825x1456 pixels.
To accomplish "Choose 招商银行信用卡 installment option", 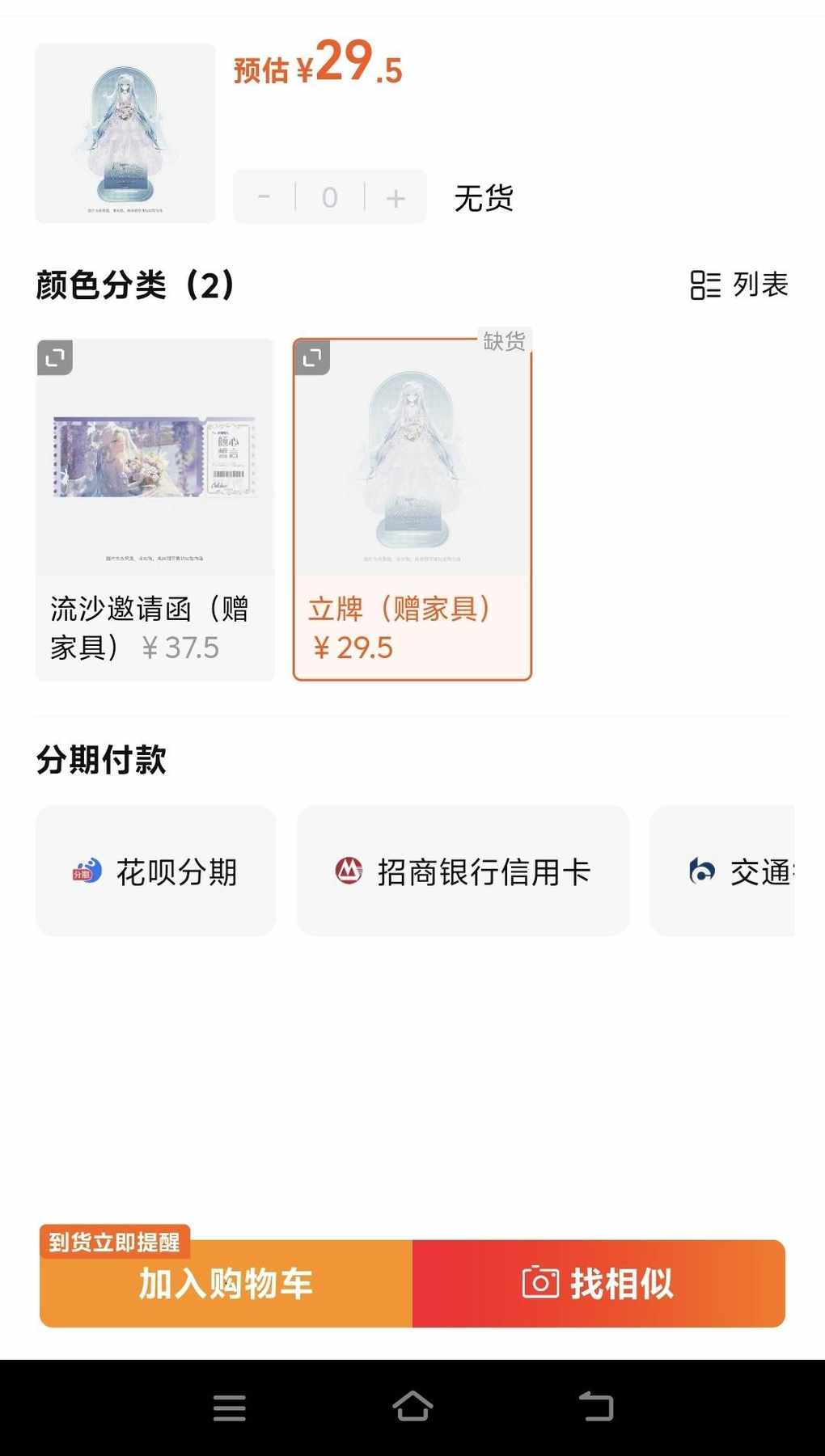I will pos(463,871).
